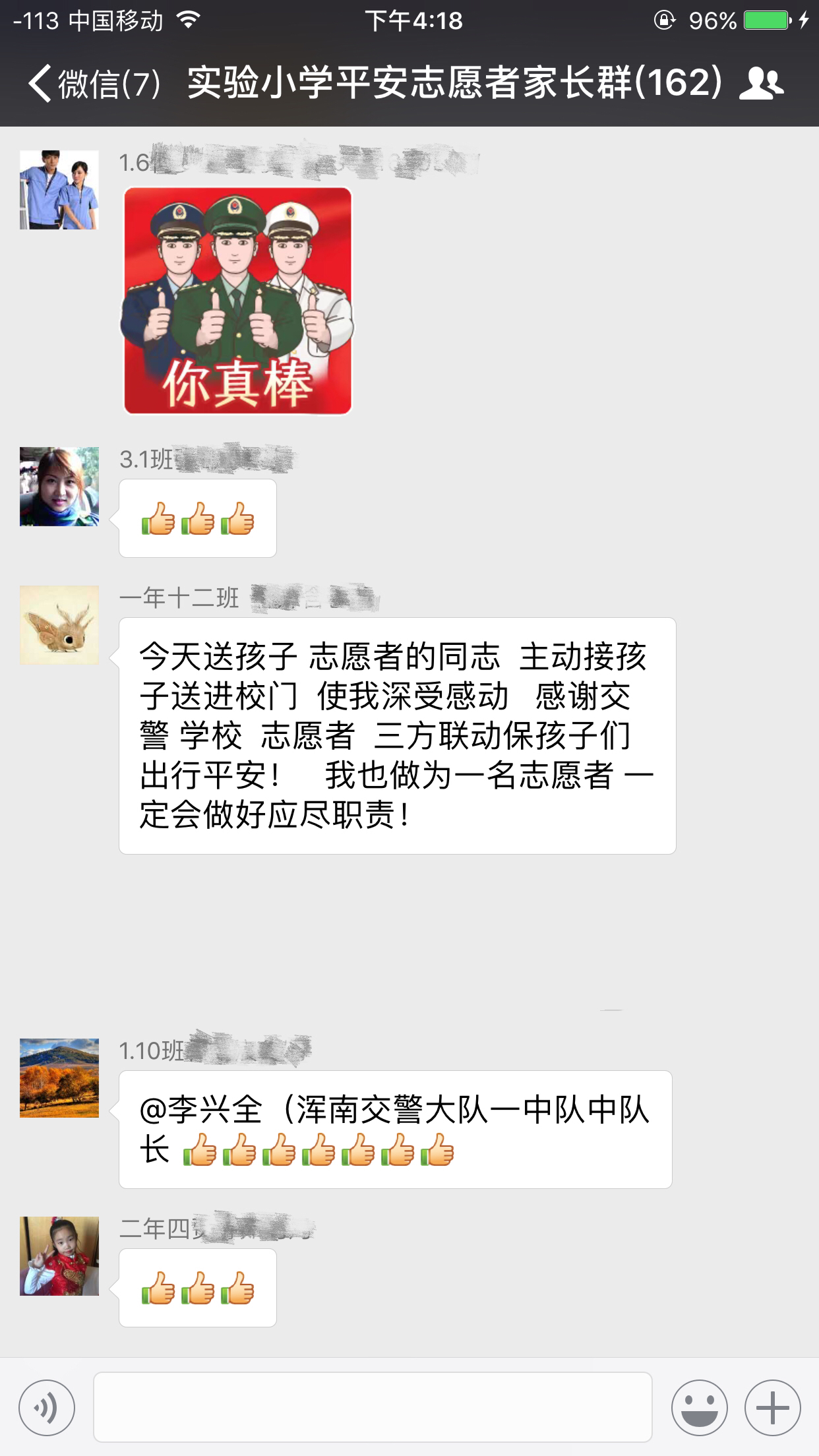The height and width of the screenshot is (1456, 819).
Task: Switch to voice message input
Action: click(x=47, y=1407)
